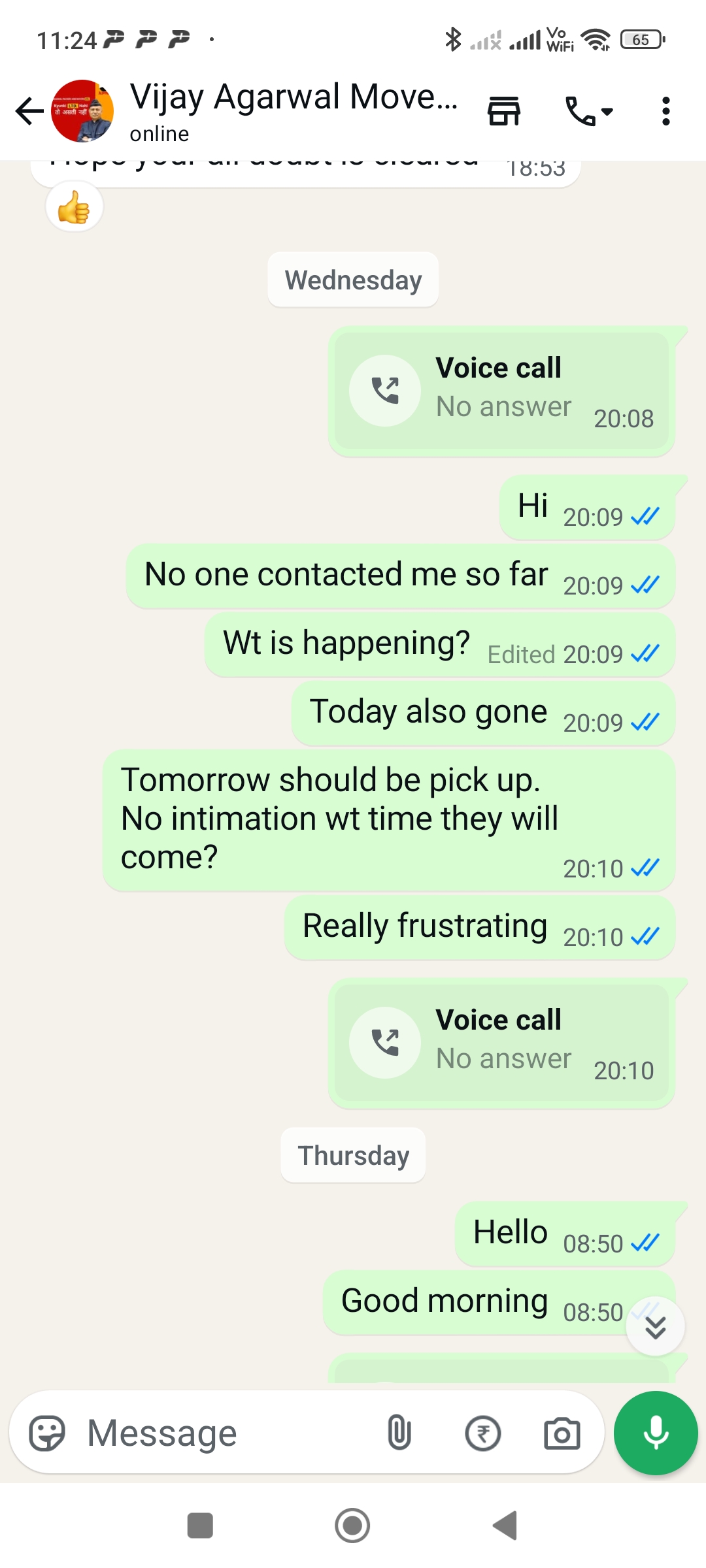Open the business catalog storefront icon
The height and width of the screenshot is (1568, 706).
[504, 111]
